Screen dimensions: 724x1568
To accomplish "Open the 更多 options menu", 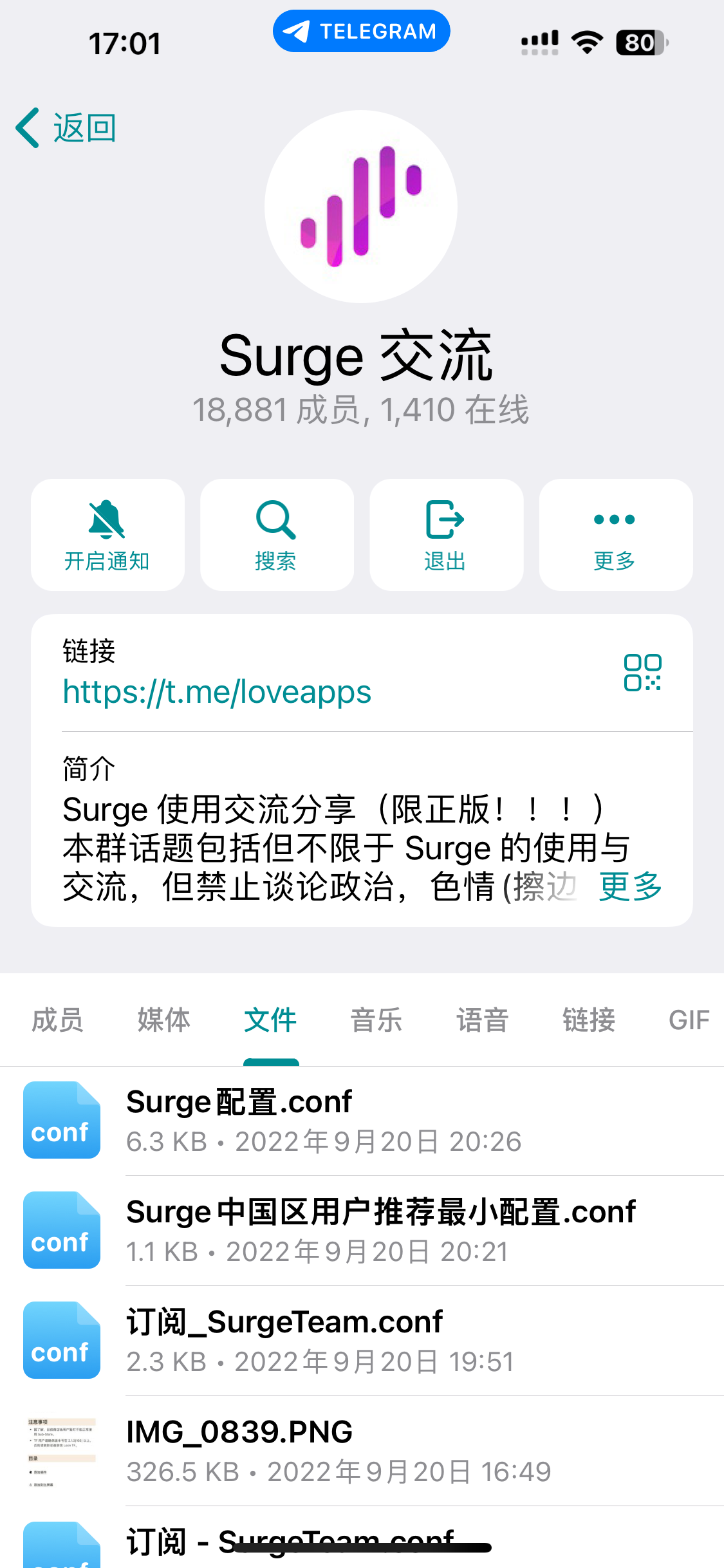I will click(x=615, y=535).
